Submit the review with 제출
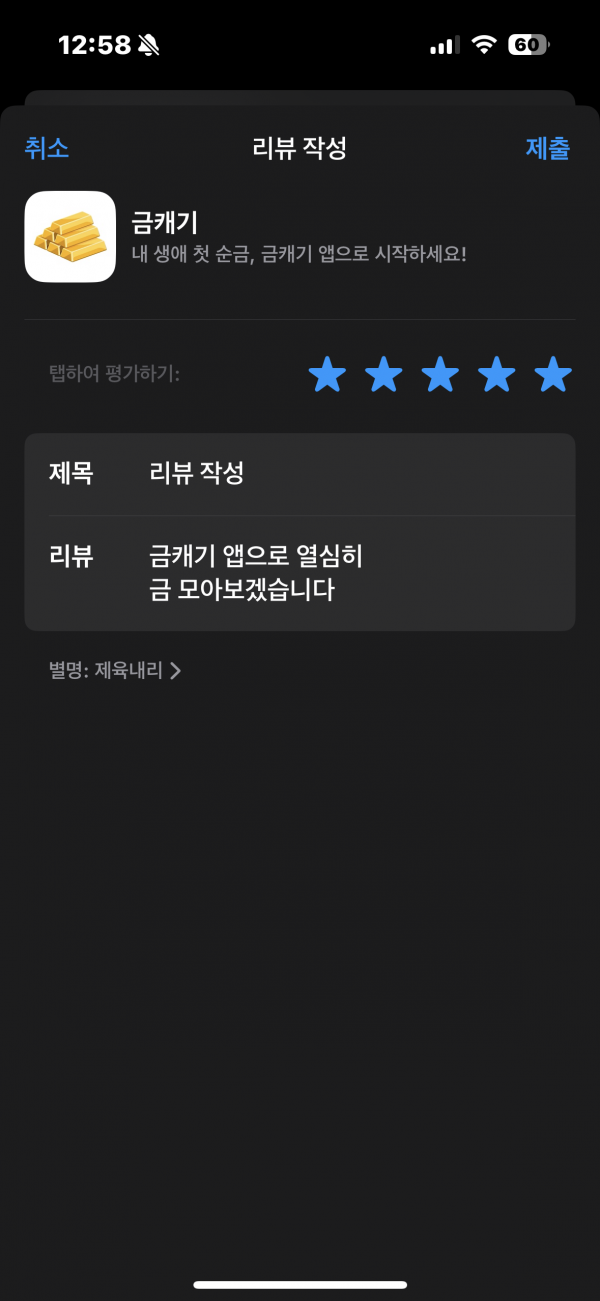The image size is (600, 1301). 548,149
